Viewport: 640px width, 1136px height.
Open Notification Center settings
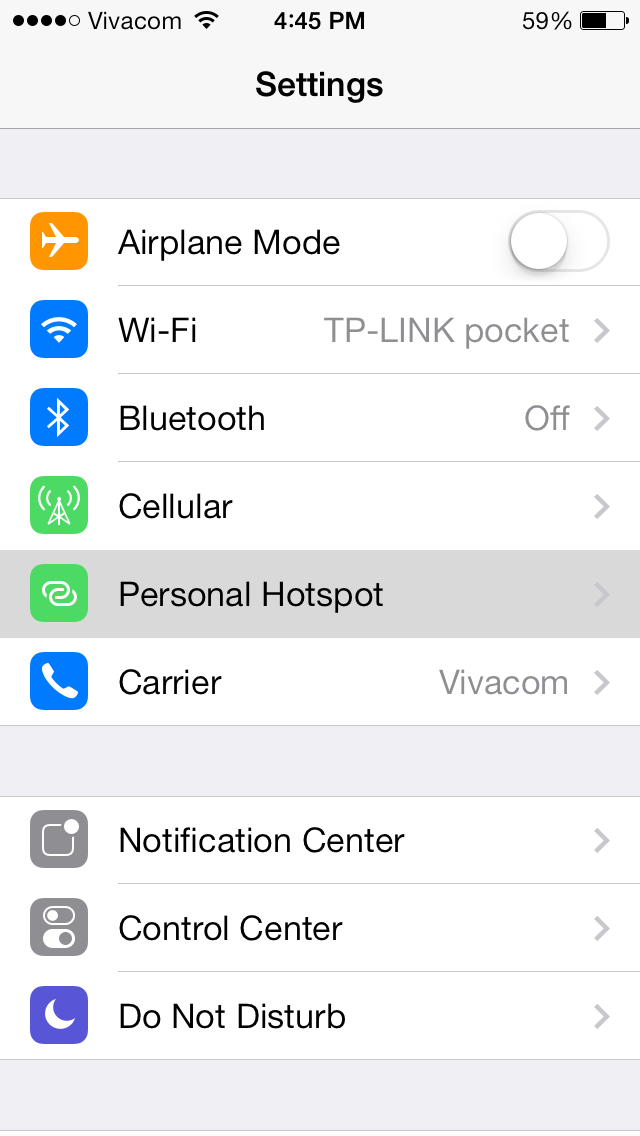pos(320,840)
